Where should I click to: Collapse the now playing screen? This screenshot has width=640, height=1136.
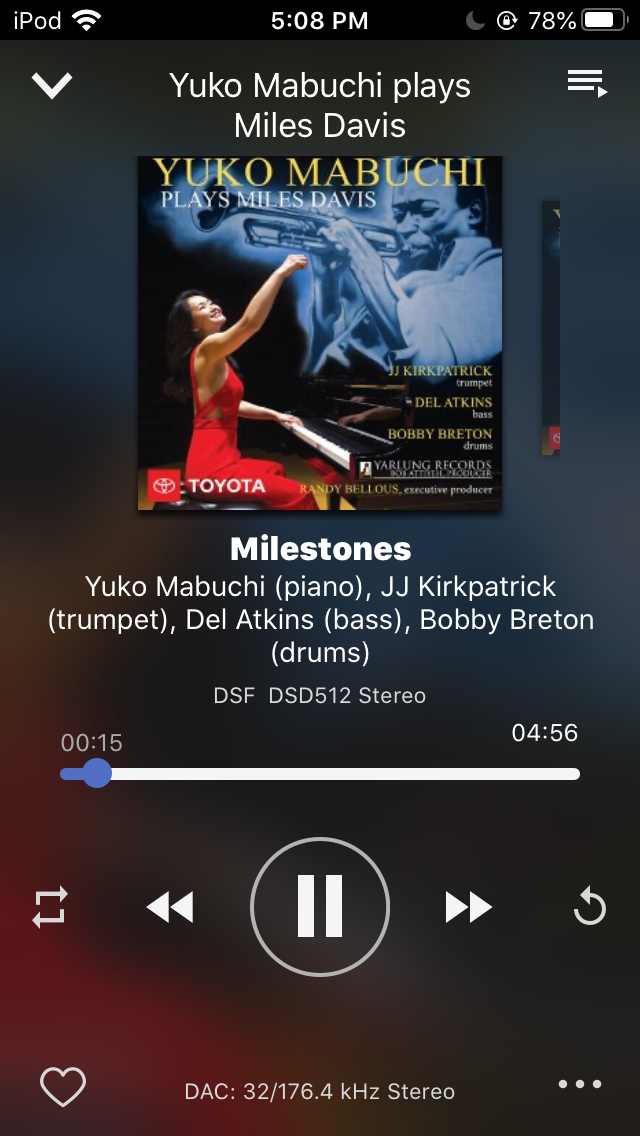[52, 86]
